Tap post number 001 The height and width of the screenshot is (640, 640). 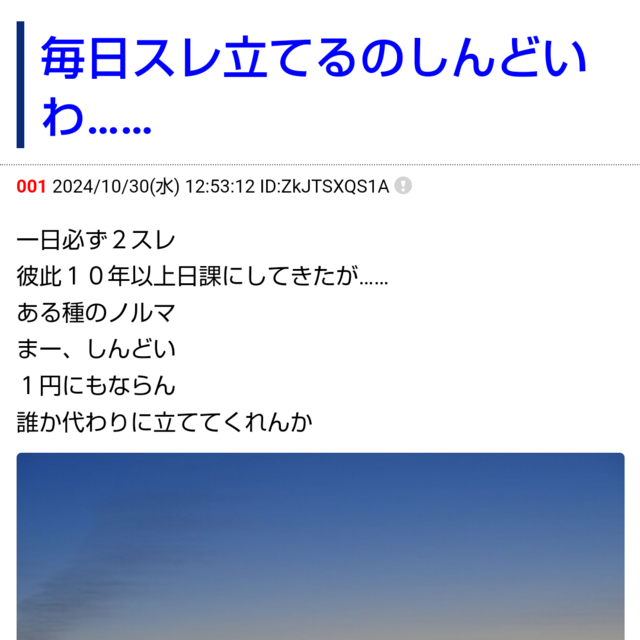[x=31, y=186]
